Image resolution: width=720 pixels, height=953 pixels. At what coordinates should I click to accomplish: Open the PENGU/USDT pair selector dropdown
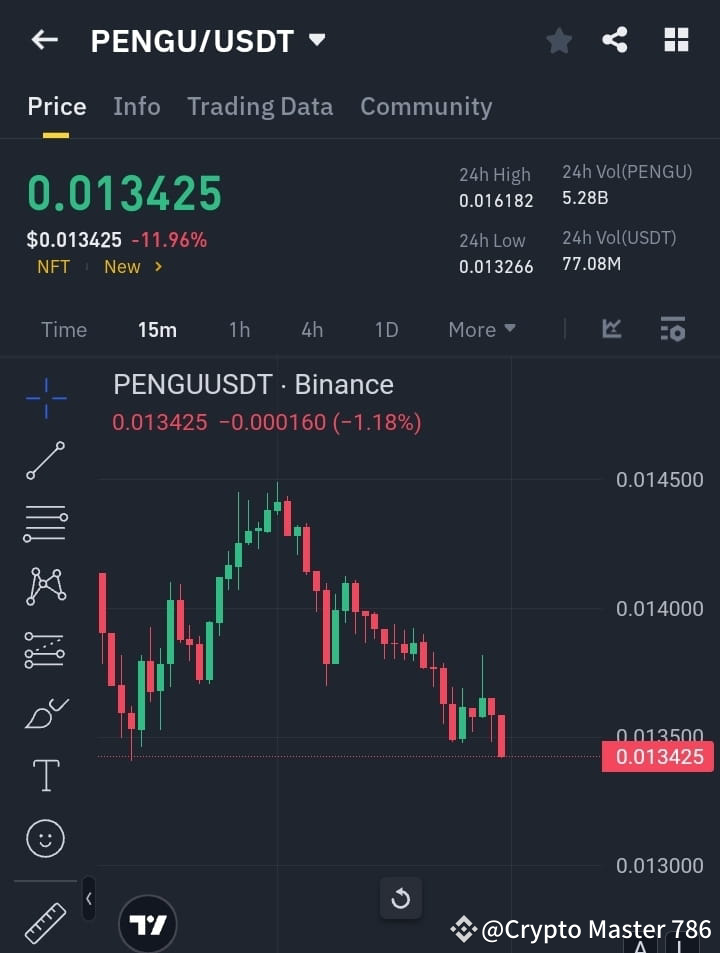(x=316, y=40)
